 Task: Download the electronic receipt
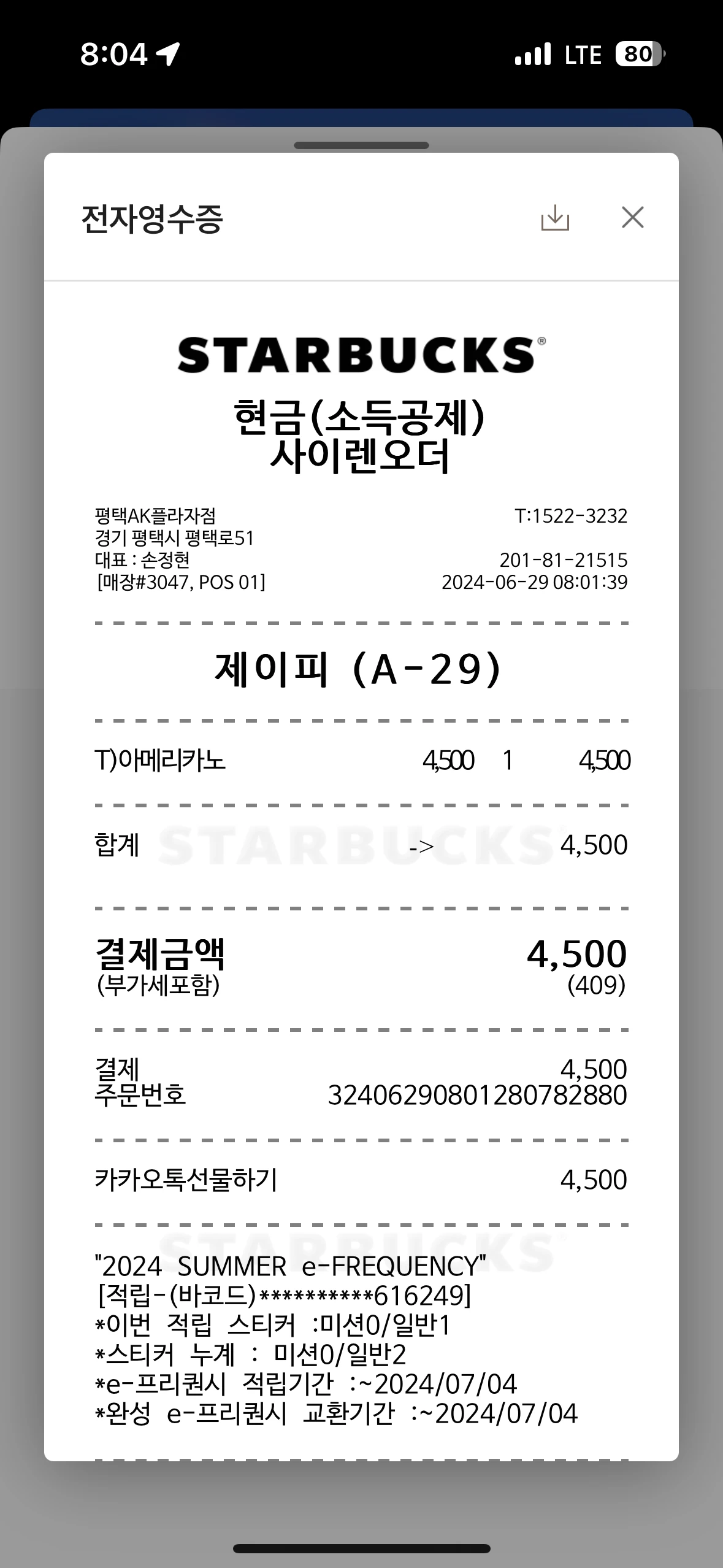tap(555, 218)
